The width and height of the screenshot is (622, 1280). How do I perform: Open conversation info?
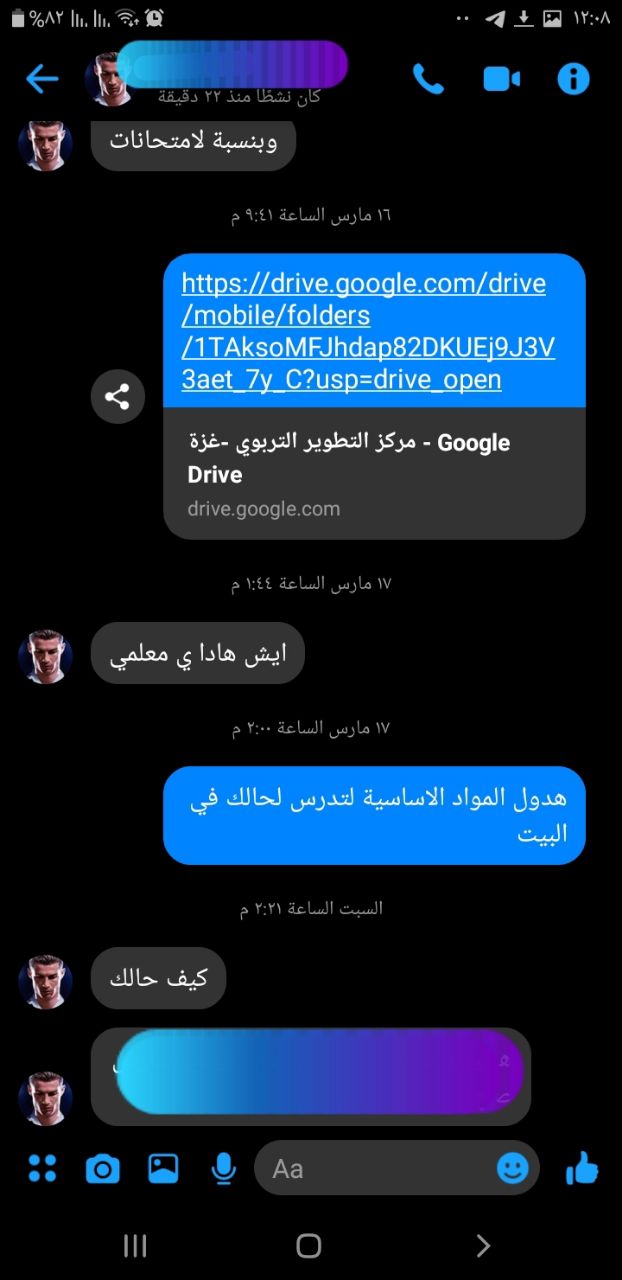pyautogui.click(x=573, y=78)
